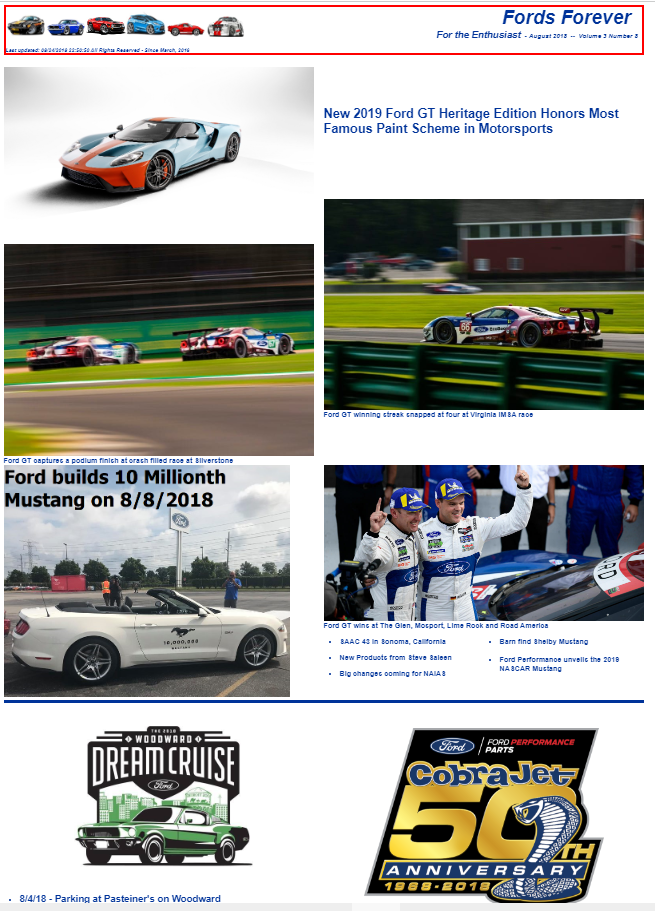Read about Ford GT wins at The Glen
Viewport: 655px width, 911px height.
click(x=449, y=625)
